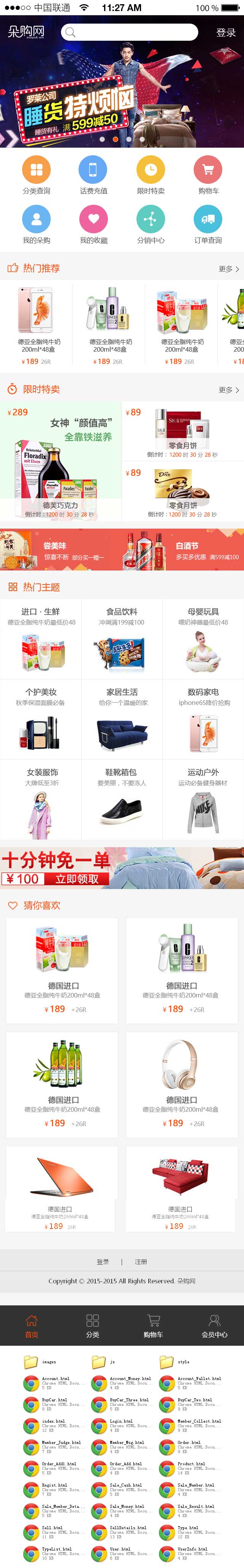
Task: View 更多 in 限时特卖 section
Action: [x=229, y=390]
